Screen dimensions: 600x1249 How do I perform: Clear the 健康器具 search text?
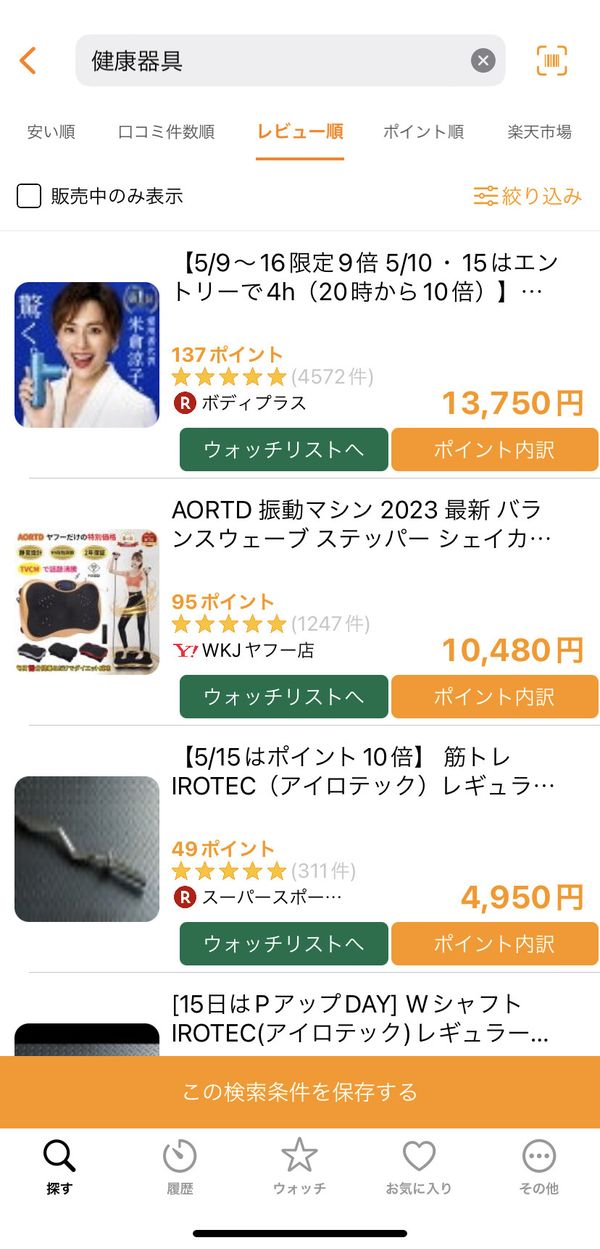483,61
